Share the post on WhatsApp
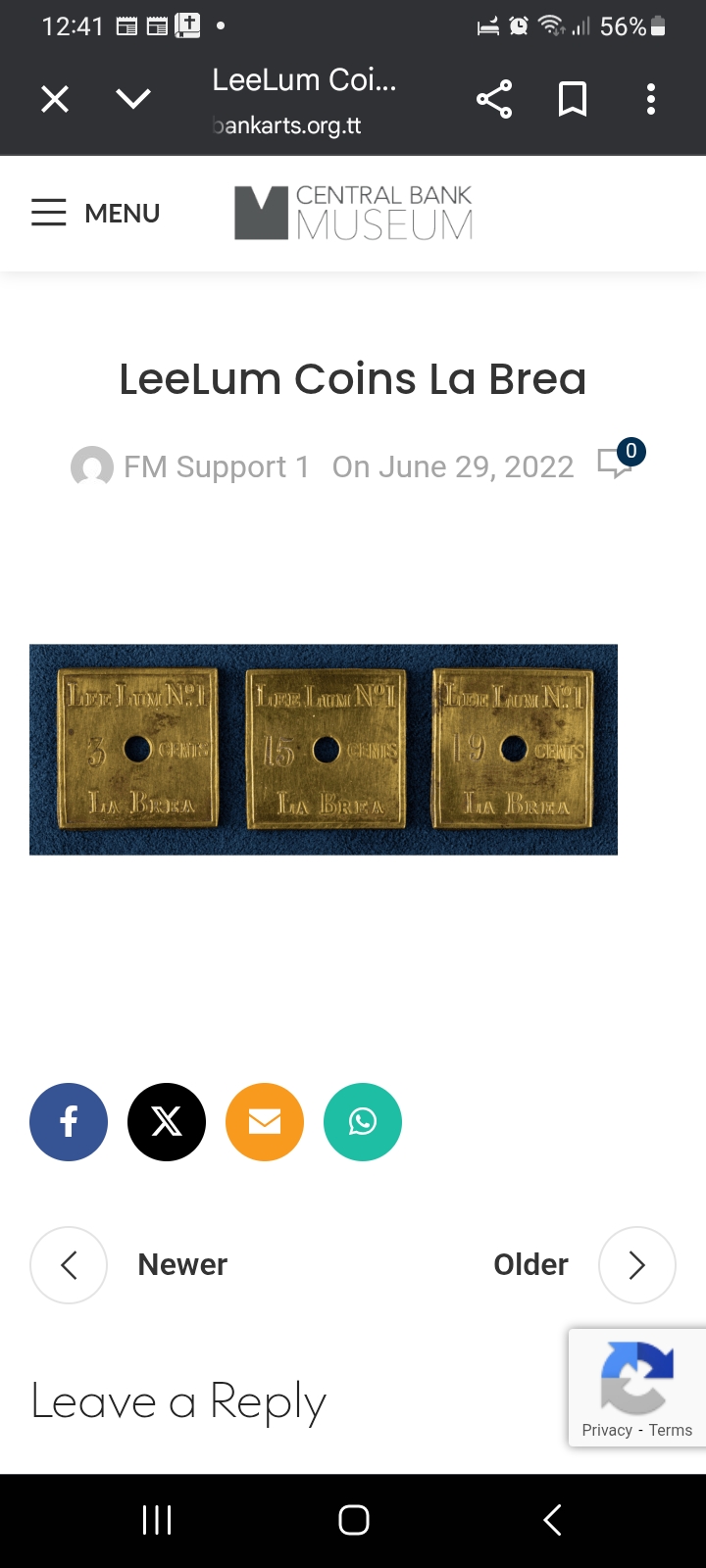The height and width of the screenshot is (1568, 706). coord(363,1122)
